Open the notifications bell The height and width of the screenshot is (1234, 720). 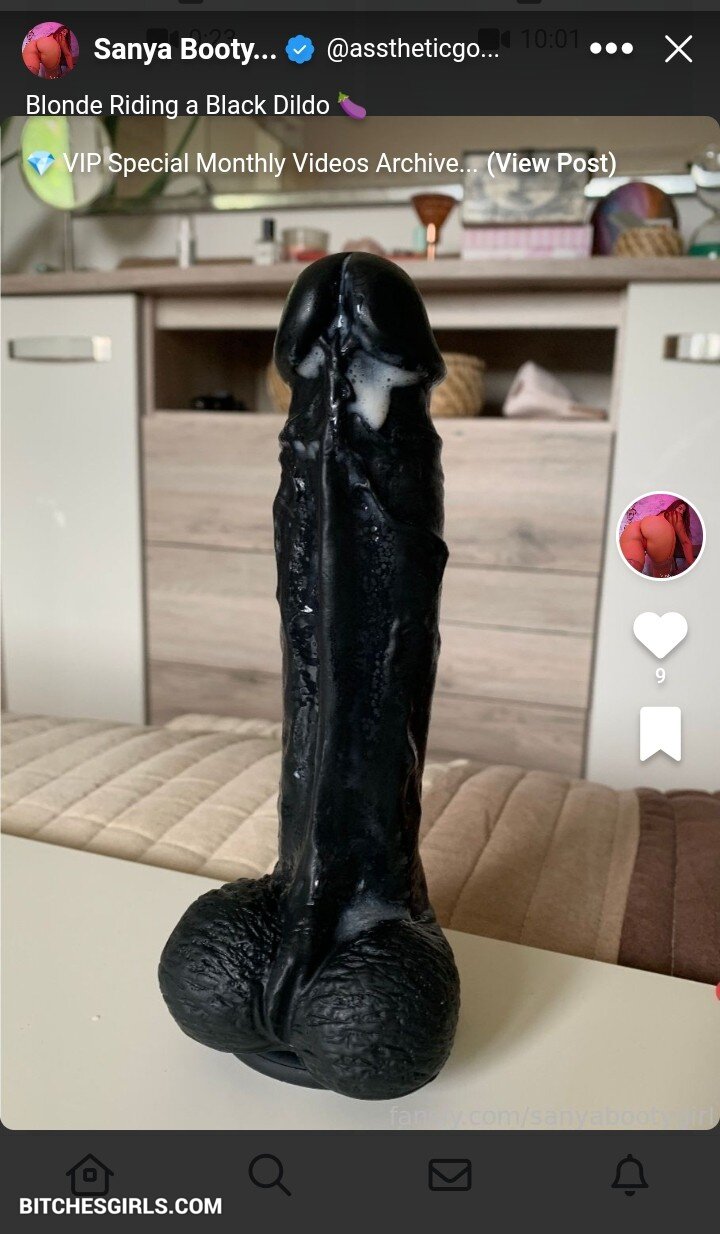pyautogui.click(x=630, y=1174)
